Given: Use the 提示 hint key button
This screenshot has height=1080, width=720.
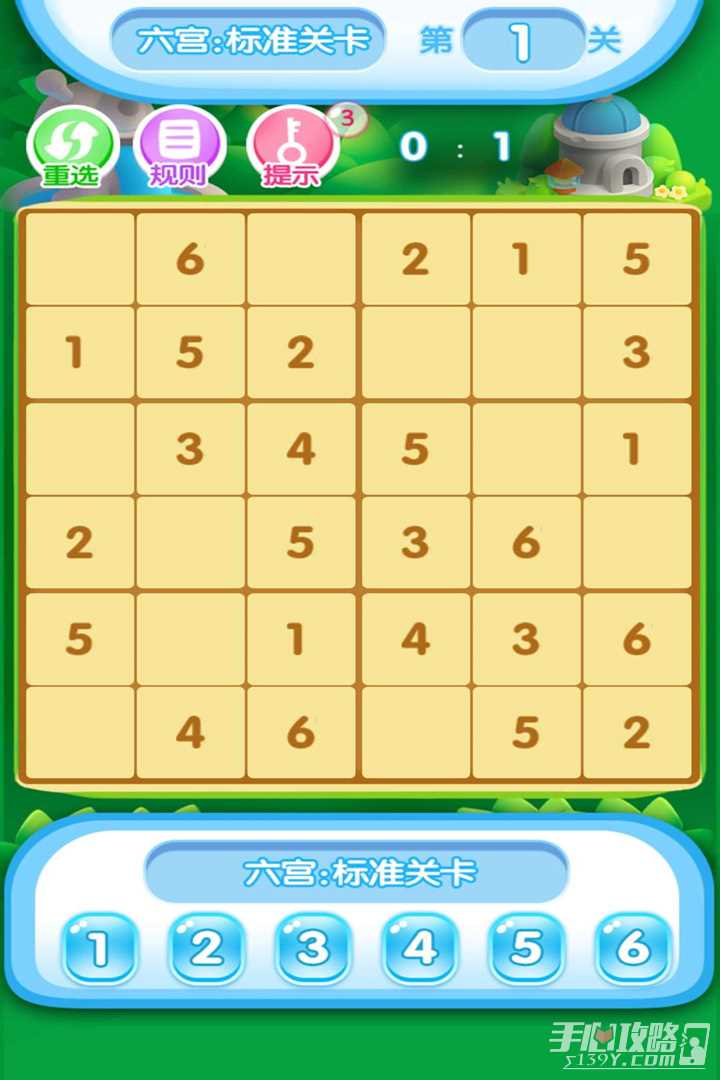Looking at the screenshot, I should pyautogui.click(x=292, y=149).
